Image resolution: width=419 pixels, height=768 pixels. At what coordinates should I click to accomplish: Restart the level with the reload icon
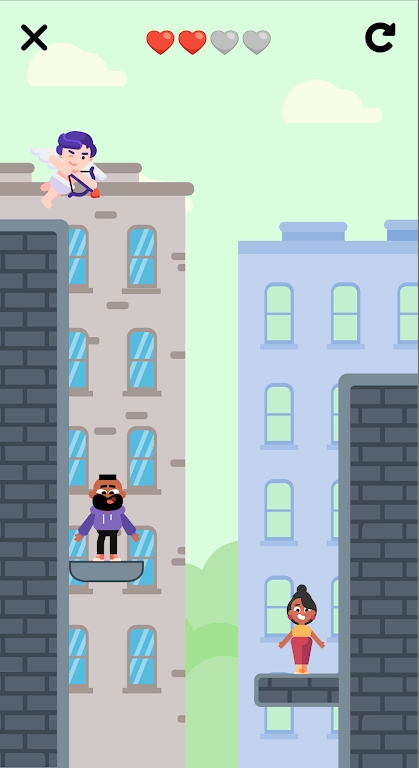pos(380,38)
